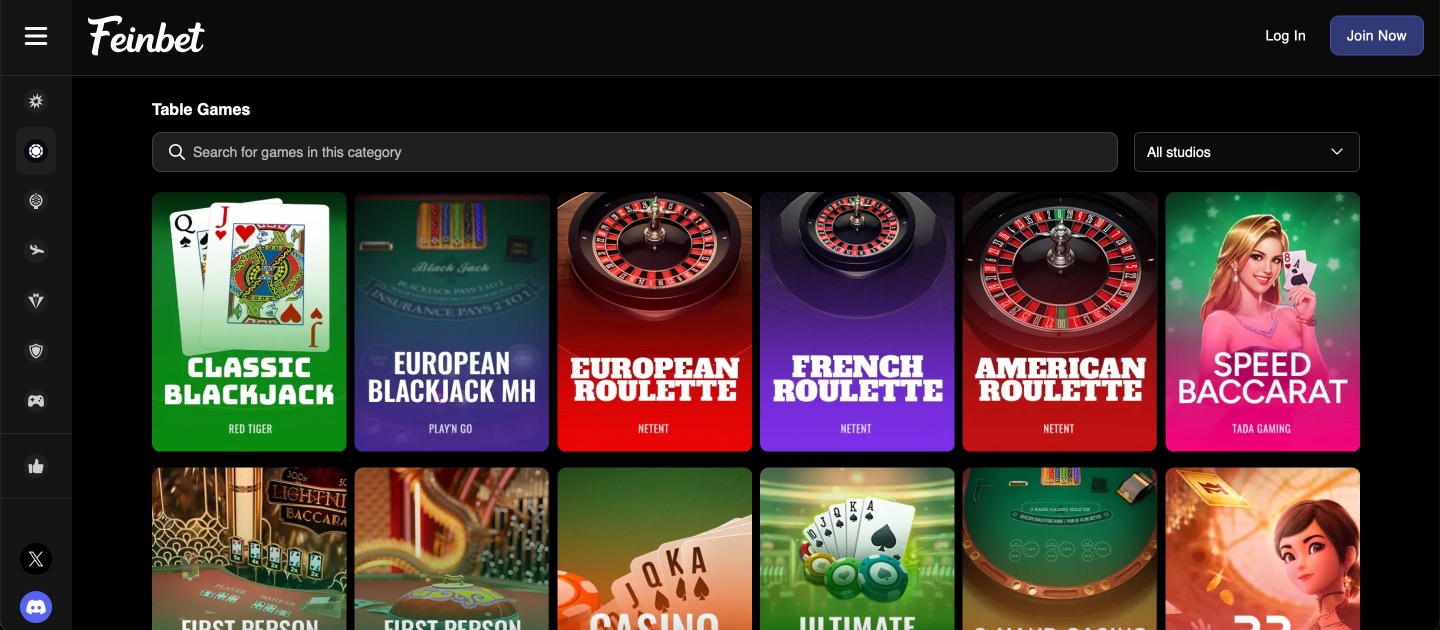Screen dimensions: 1440x630
Task: Go to the game controller sidebar section
Action: pyautogui.click(x=36, y=401)
